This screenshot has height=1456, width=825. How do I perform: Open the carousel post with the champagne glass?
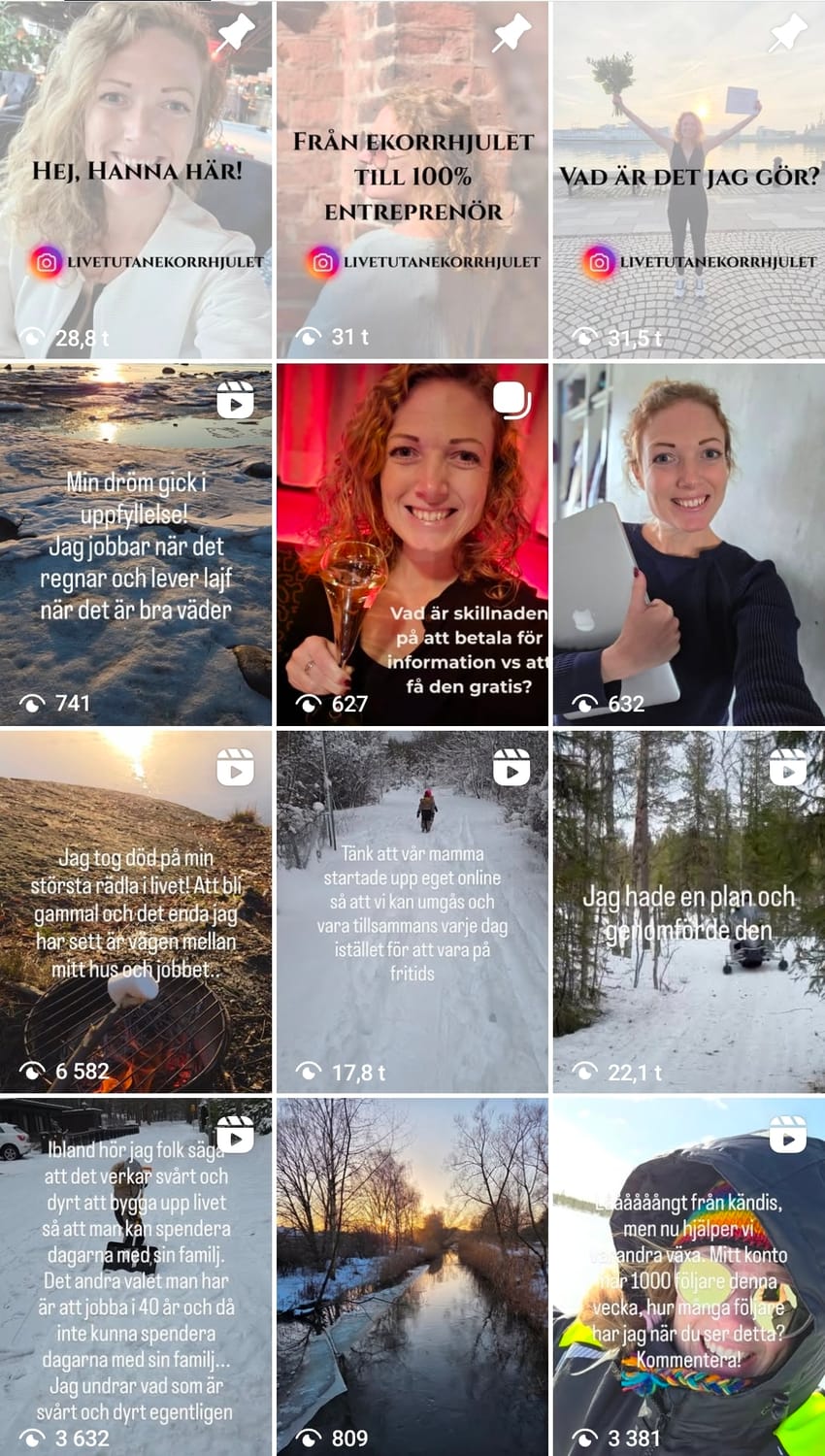click(412, 544)
